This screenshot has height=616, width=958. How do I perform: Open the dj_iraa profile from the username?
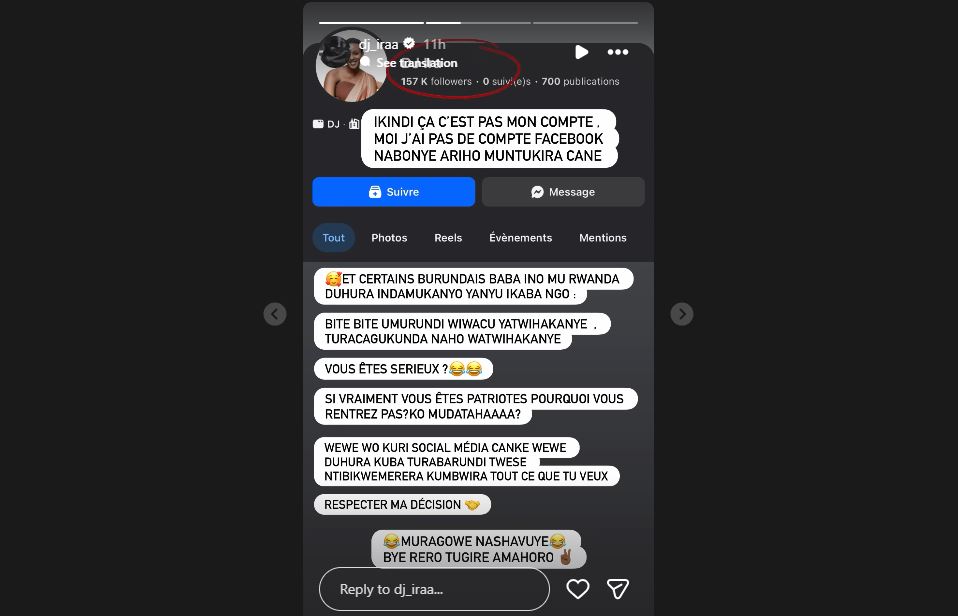(x=379, y=44)
